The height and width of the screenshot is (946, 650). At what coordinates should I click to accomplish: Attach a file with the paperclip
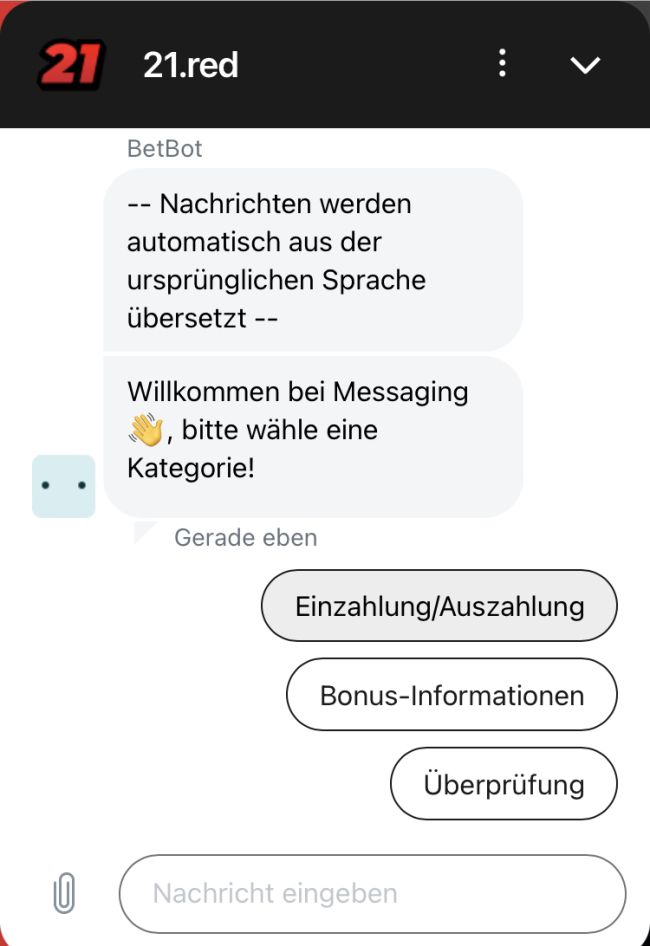coord(63,893)
